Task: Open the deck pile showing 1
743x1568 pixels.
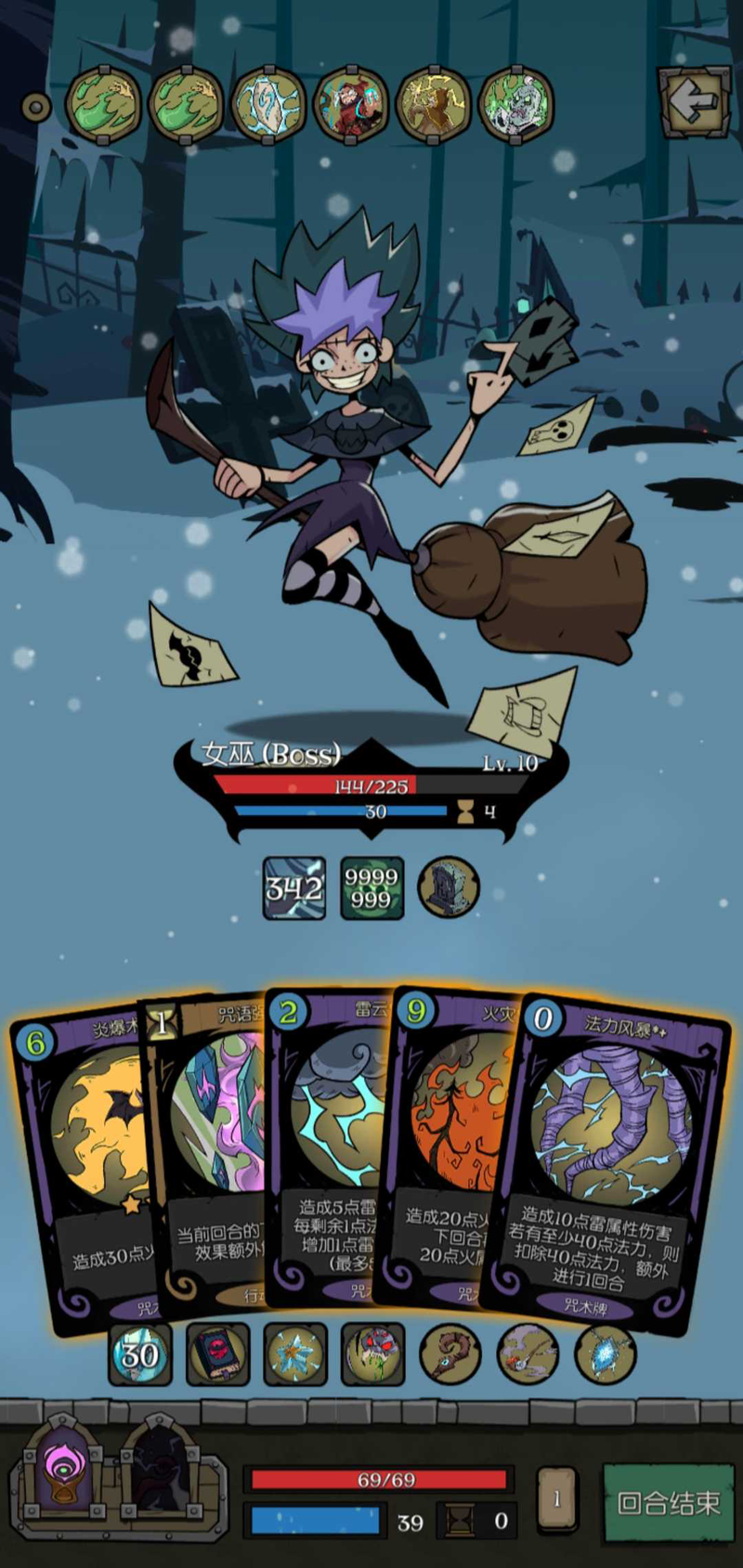Action: pyautogui.click(x=557, y=1497)
